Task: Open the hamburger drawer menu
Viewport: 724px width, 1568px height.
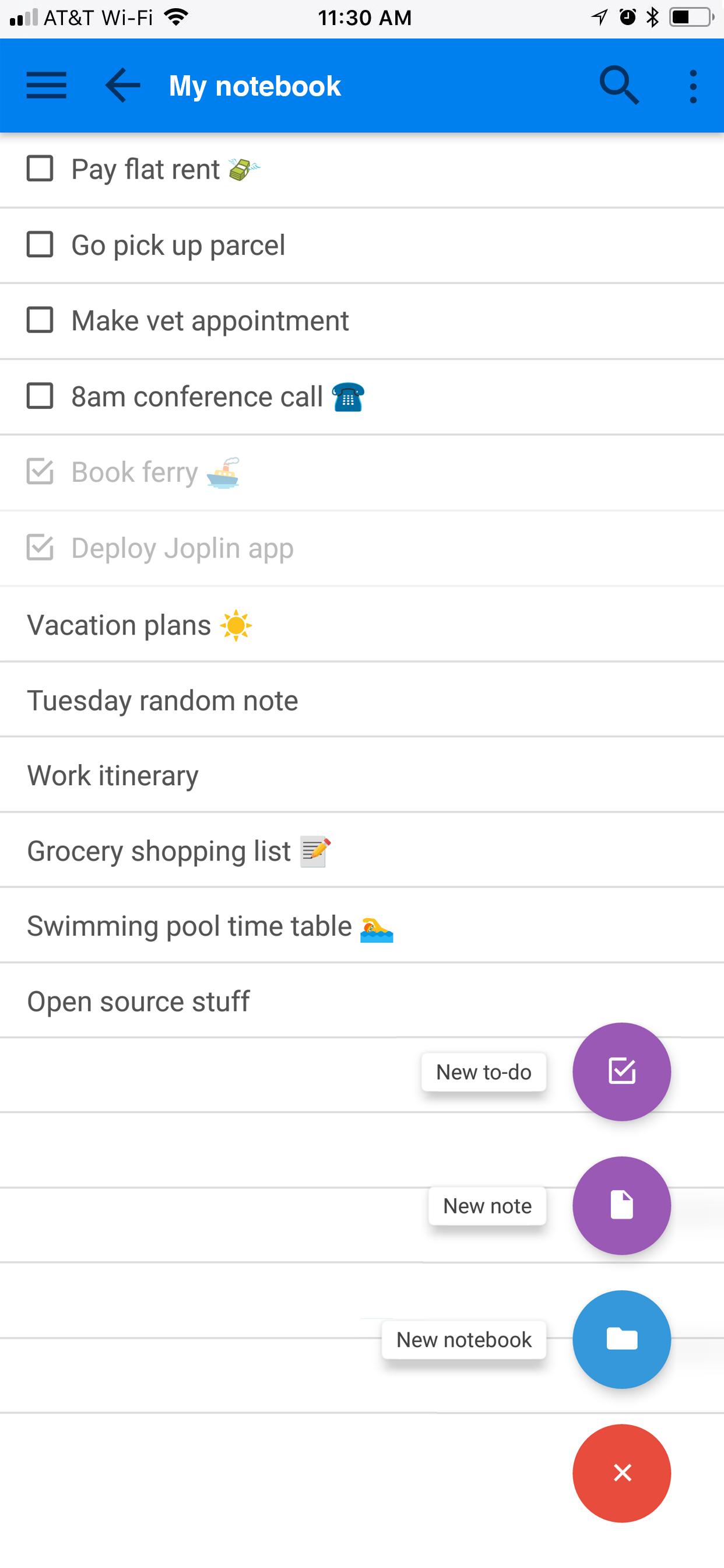Action: pos(46,85)
